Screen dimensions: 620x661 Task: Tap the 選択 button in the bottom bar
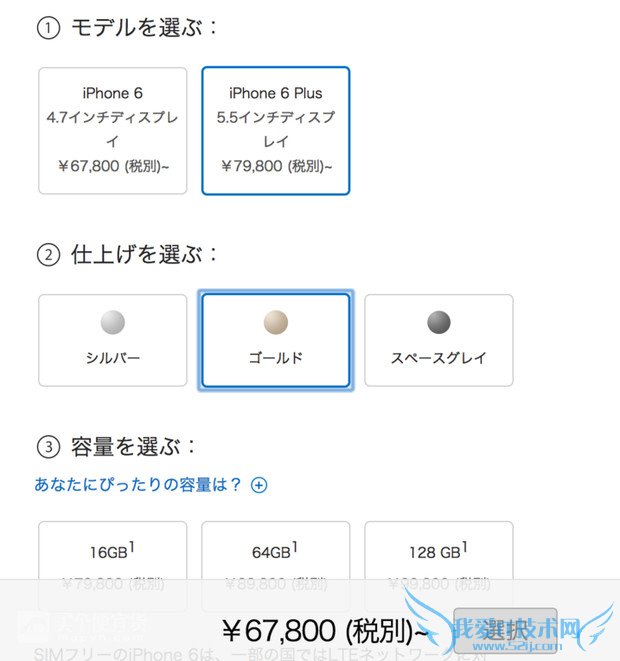505,630
